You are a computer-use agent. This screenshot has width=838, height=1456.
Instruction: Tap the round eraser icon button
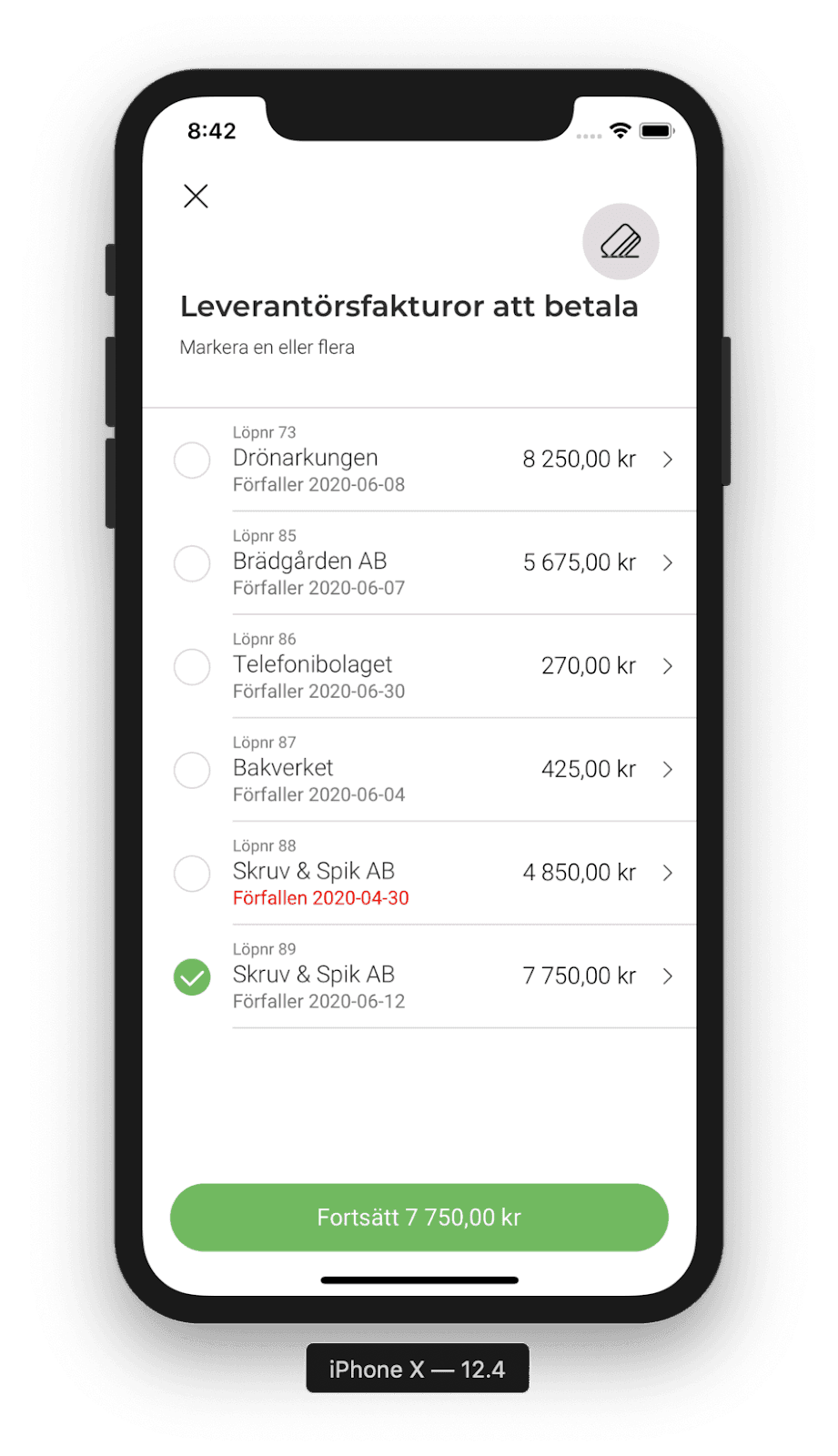[621, 241]
